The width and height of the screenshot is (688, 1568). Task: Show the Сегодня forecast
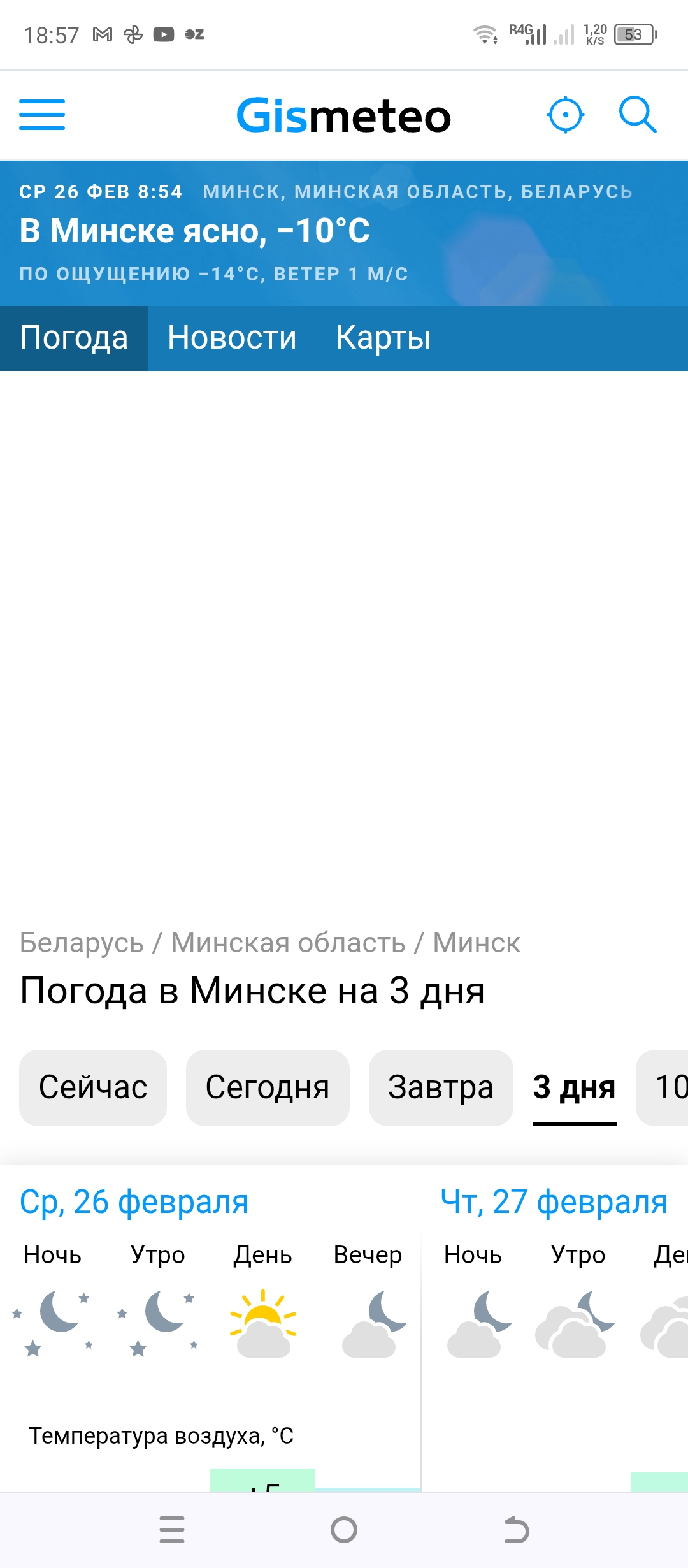(x=267, y=1087)
